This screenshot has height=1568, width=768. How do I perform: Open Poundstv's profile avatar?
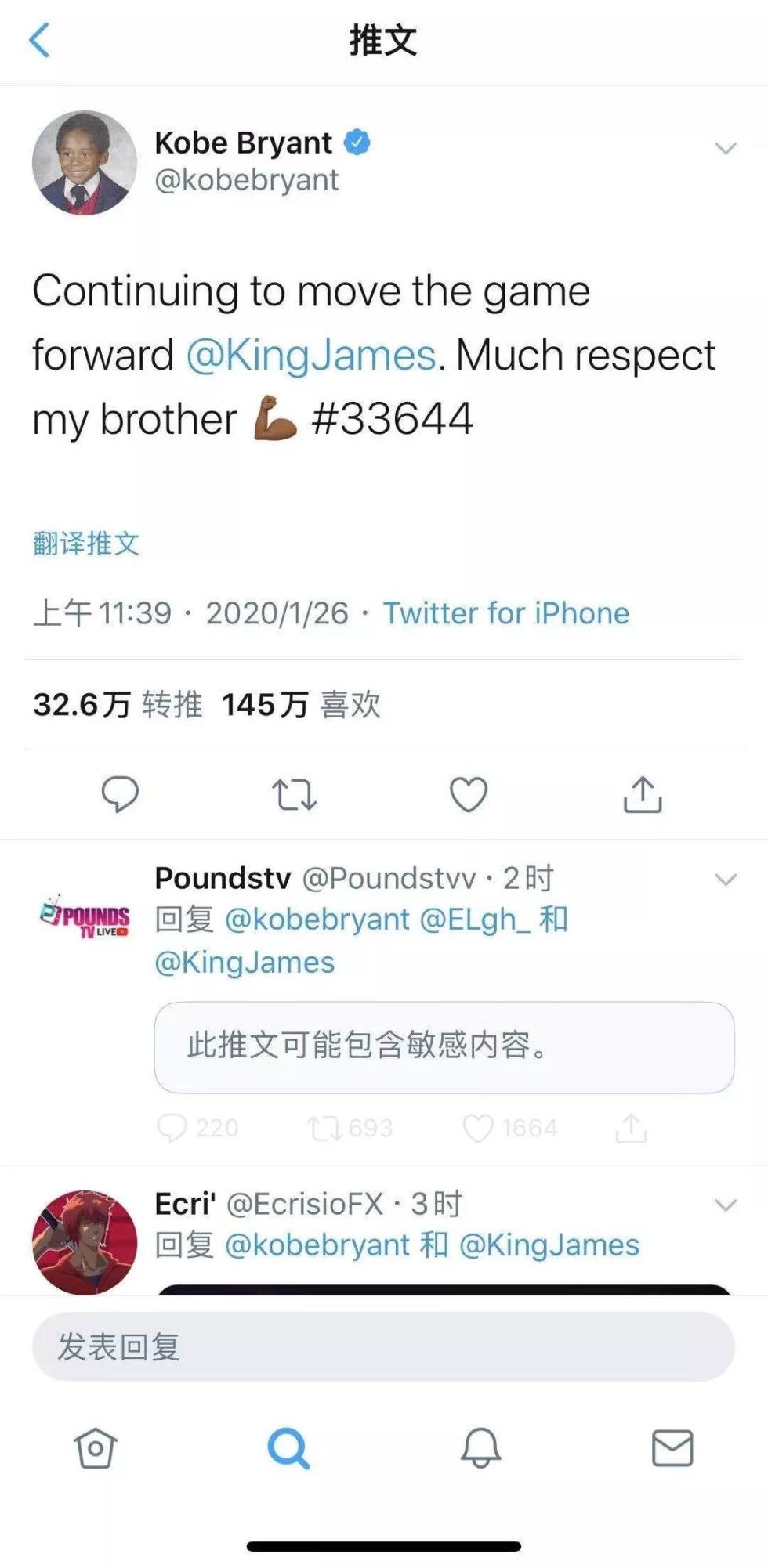point(85,916)
